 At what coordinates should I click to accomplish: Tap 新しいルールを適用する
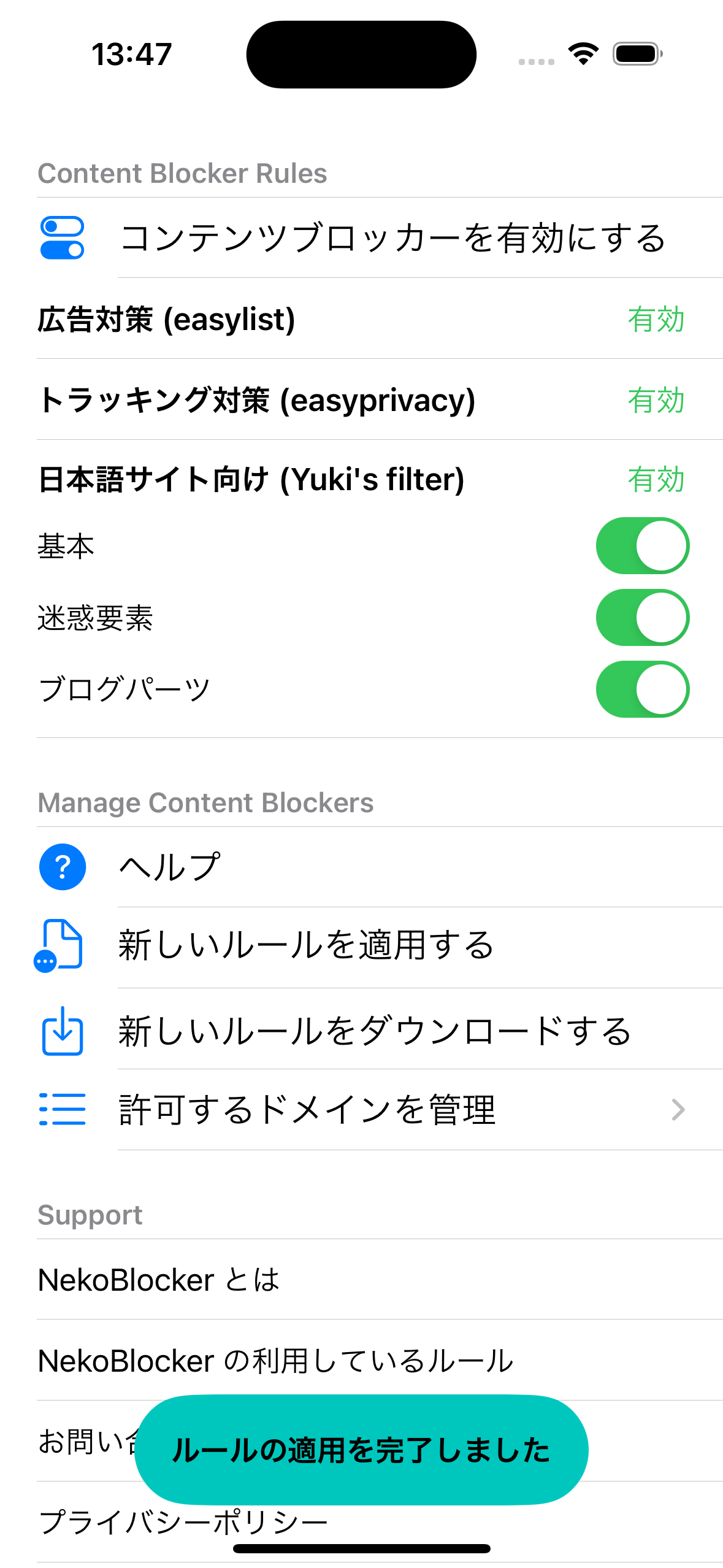[x=380, y=948]
